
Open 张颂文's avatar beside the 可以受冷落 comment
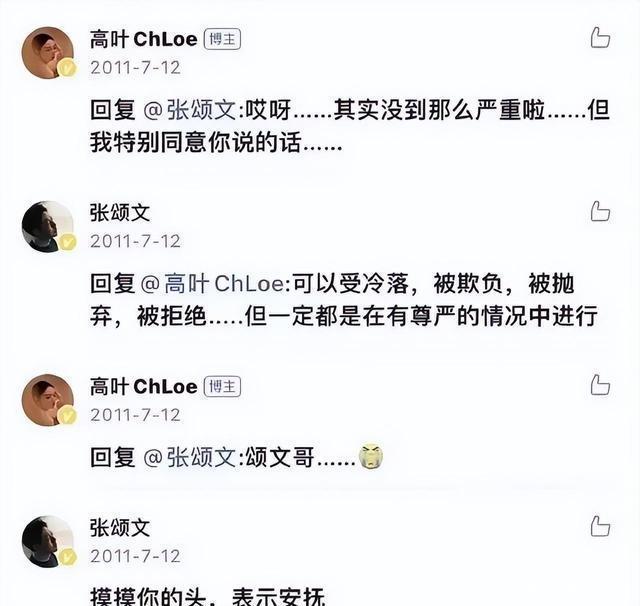click(x=48, y=226)
